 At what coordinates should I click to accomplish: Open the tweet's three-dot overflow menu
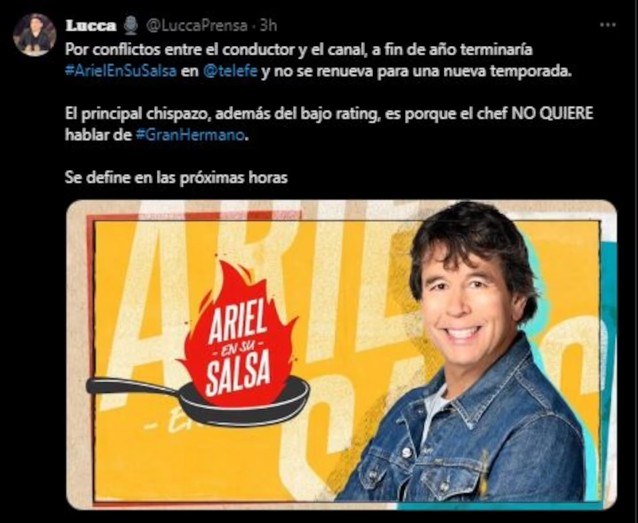click(x=608, y=22)
